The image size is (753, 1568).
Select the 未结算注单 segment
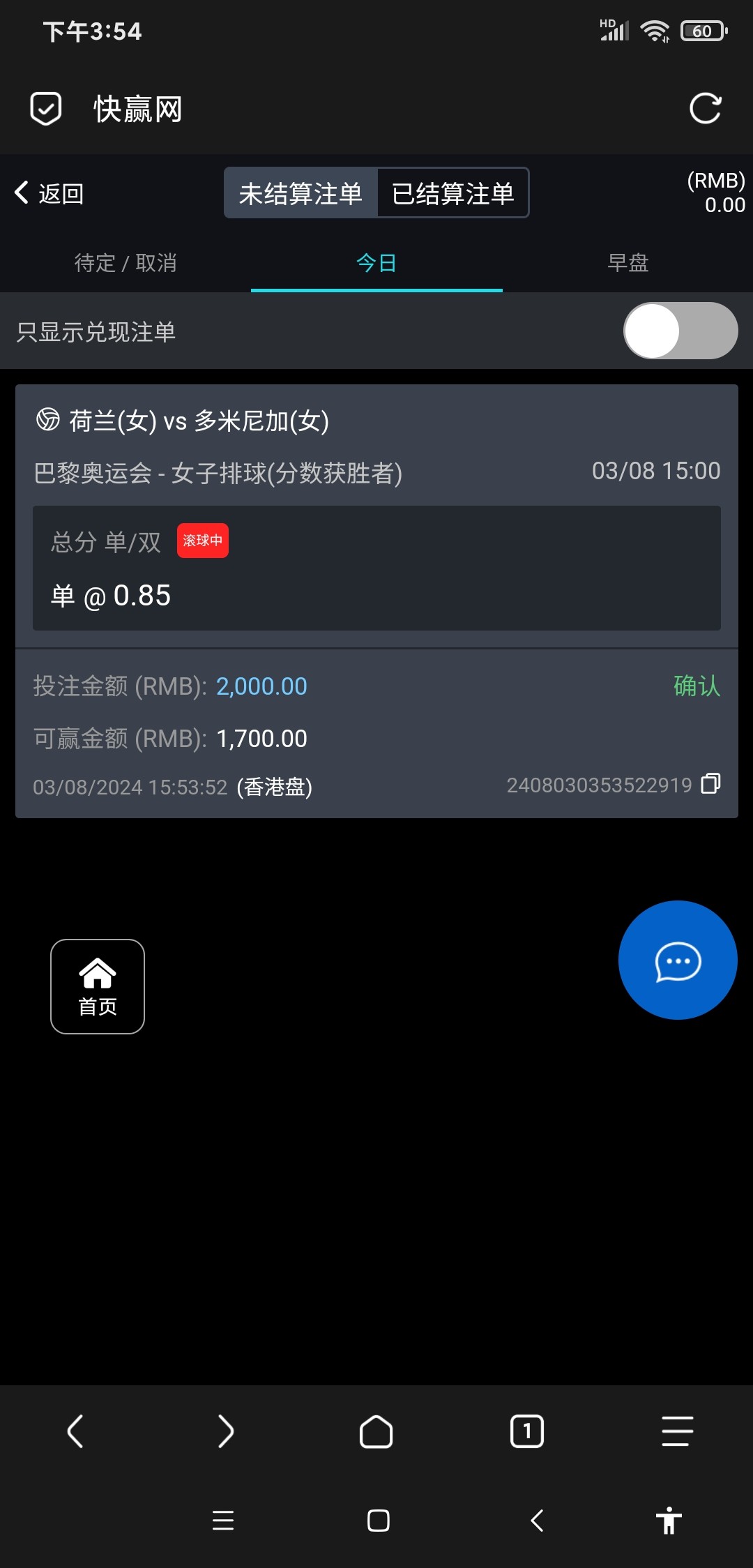[x=301, y=193]
